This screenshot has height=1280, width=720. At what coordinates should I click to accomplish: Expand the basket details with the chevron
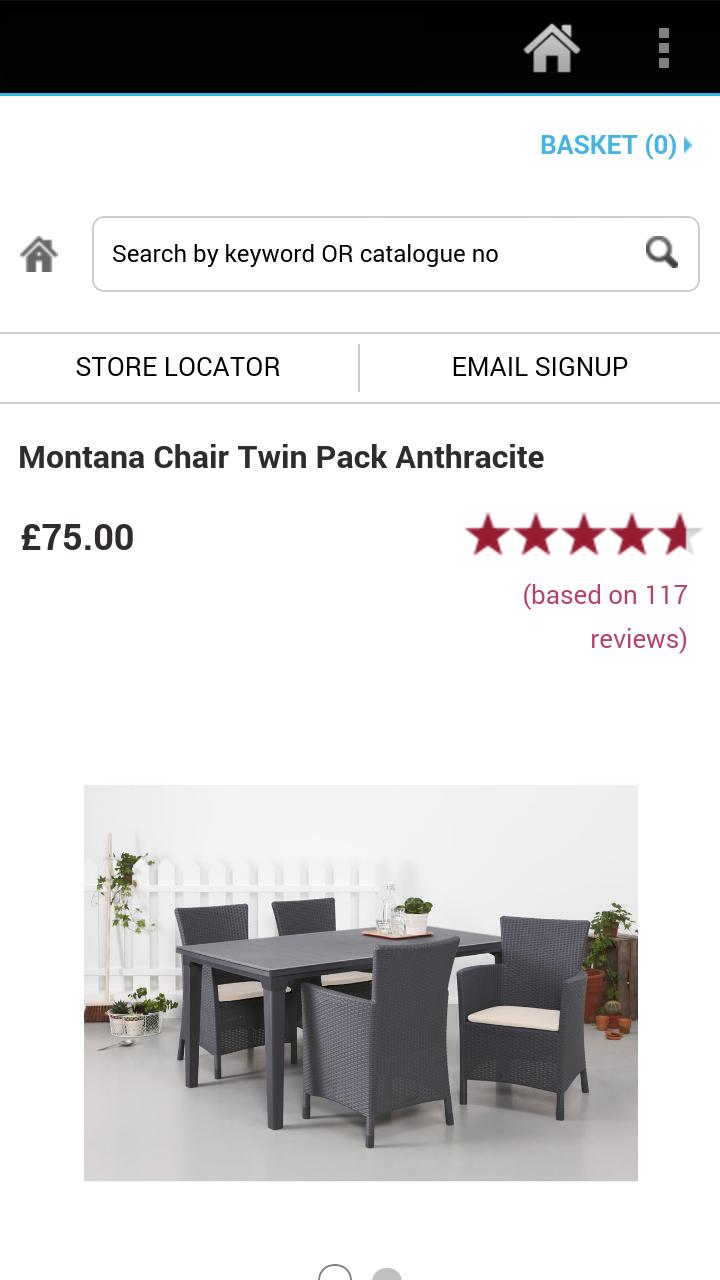click(688, 145)
